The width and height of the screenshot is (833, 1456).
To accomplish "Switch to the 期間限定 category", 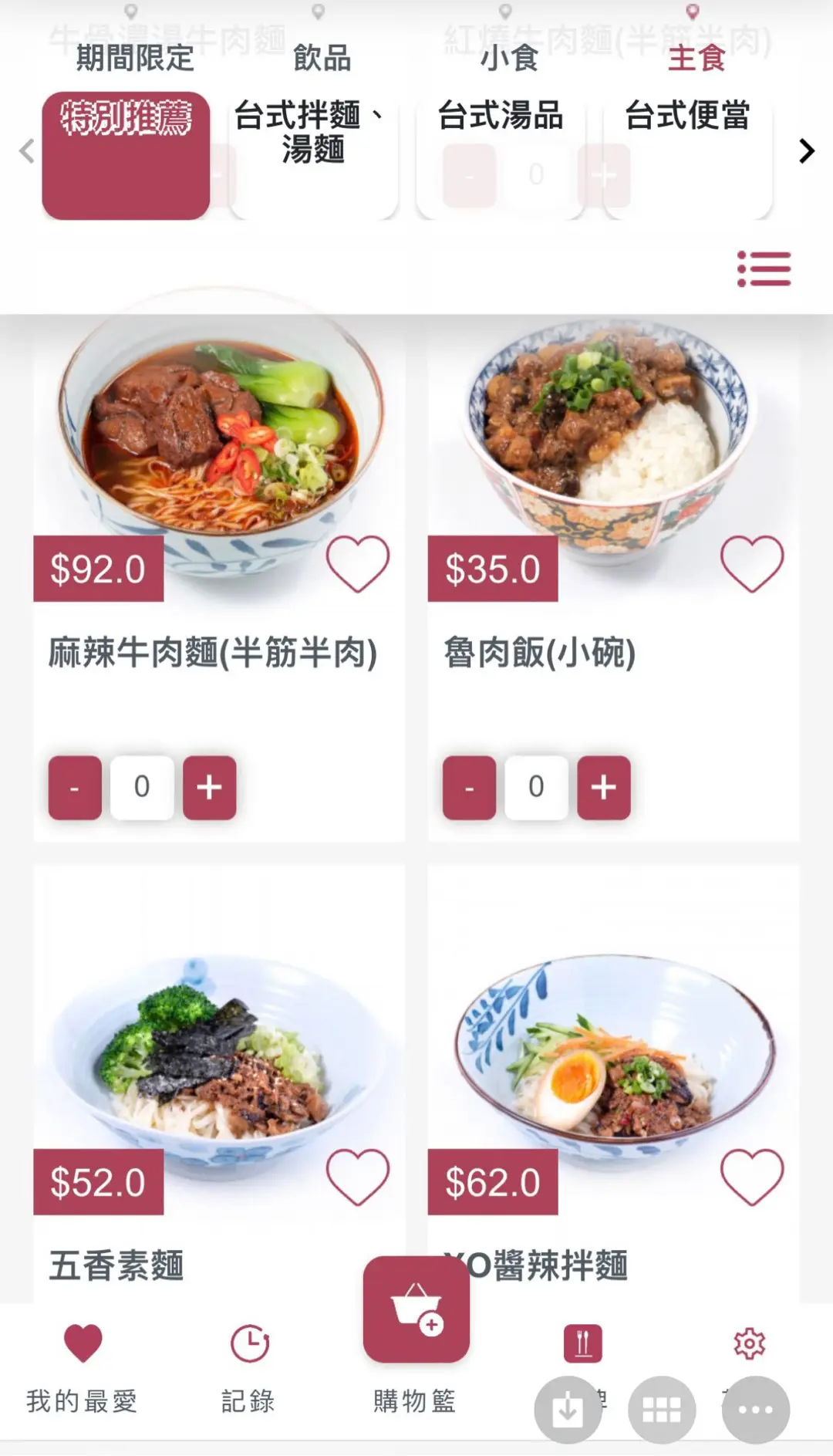I will tap(134, 57).
